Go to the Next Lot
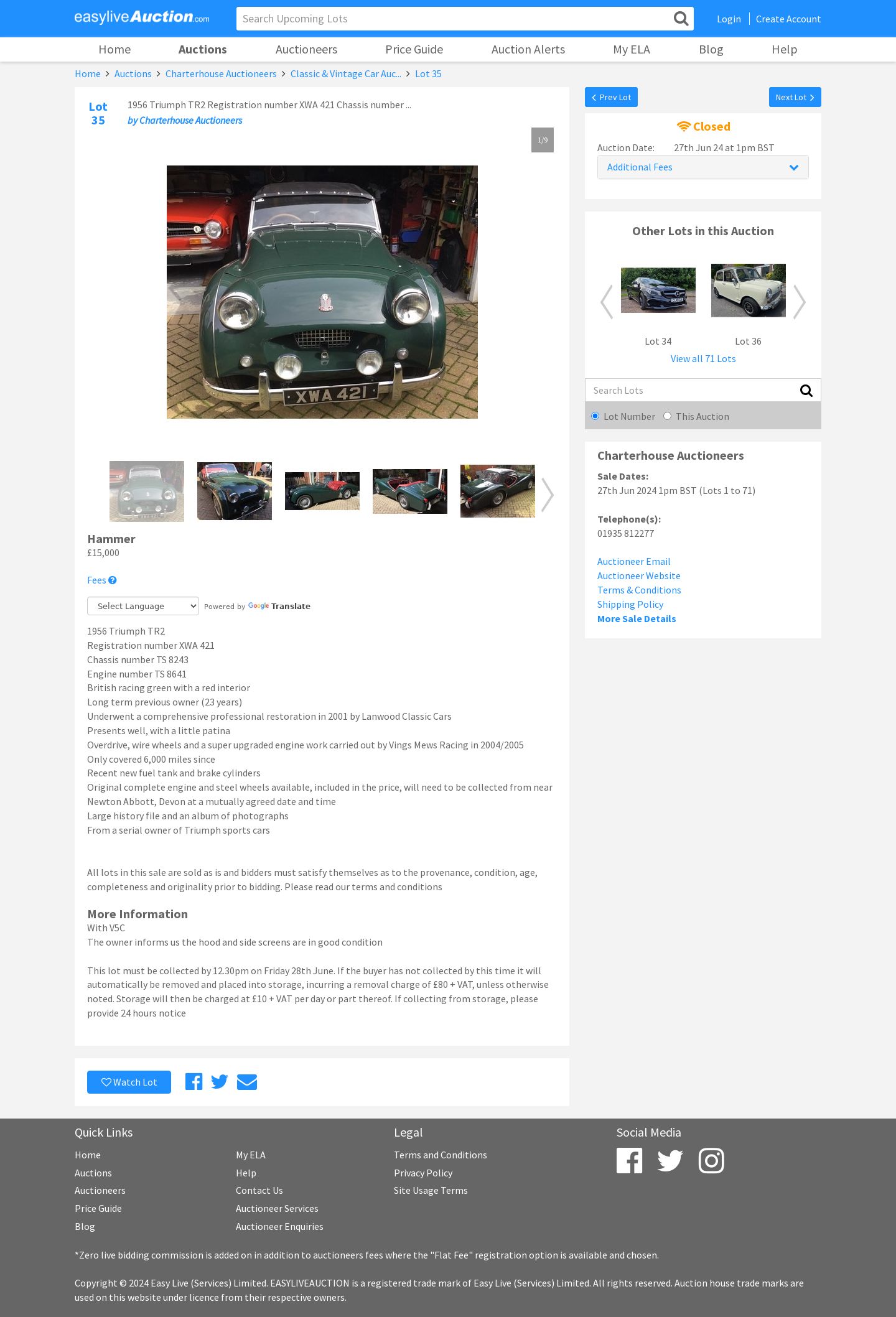The image size is (896, 1317). (795, 97)
